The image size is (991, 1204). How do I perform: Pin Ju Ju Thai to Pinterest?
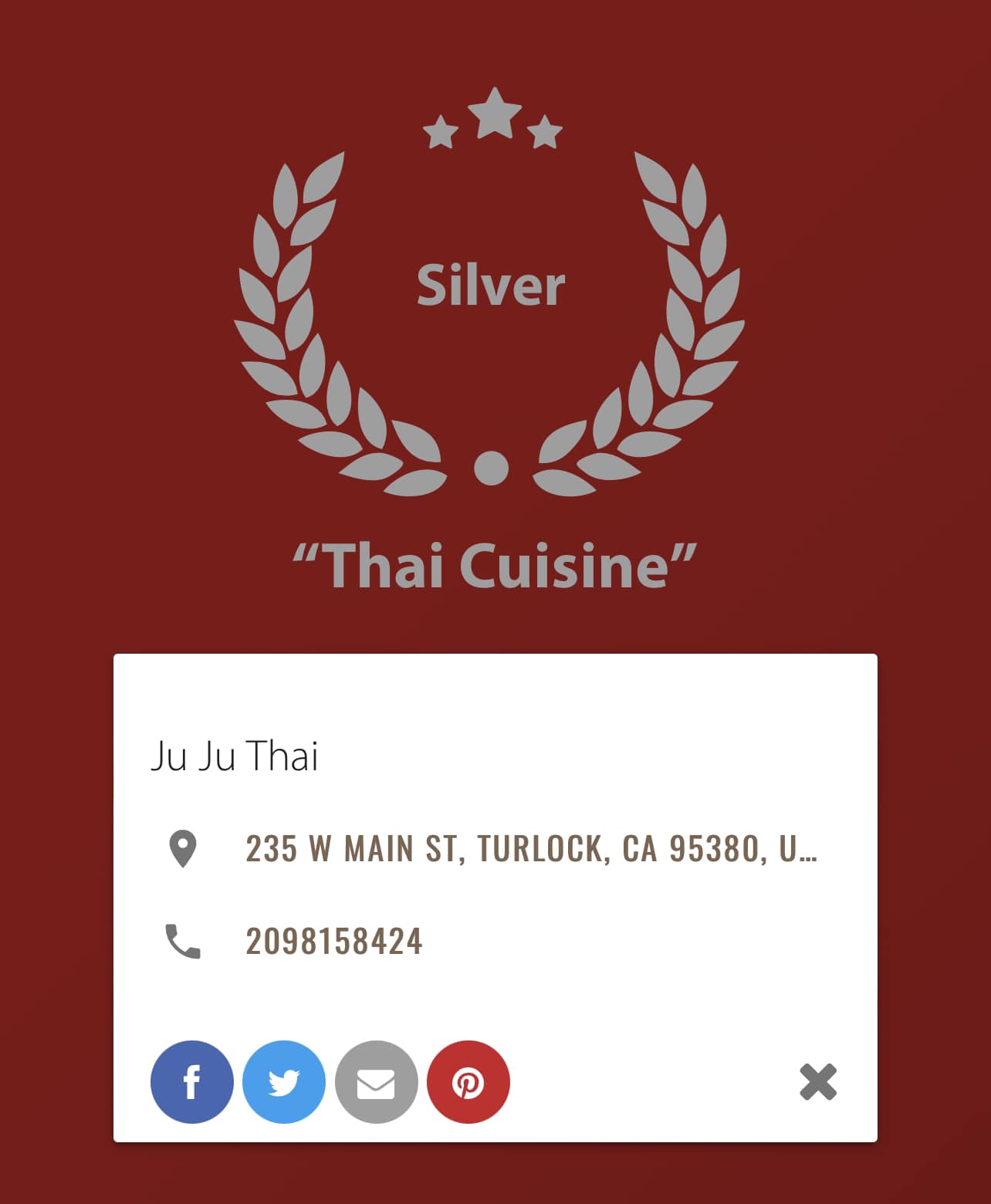pos(468,1081)
